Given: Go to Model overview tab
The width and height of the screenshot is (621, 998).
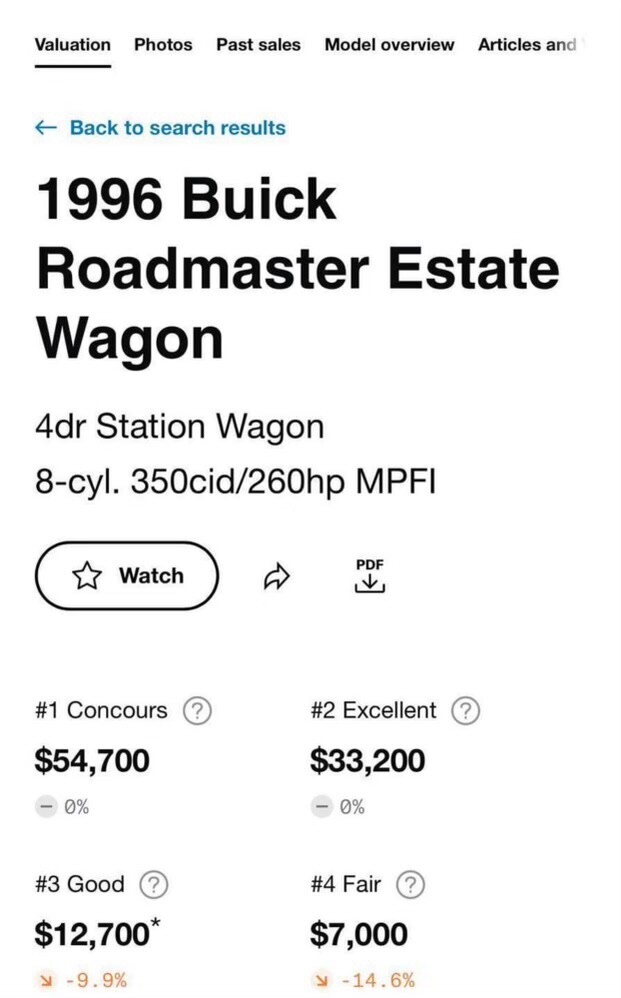Looking at the screenshot, I should 389,45.
